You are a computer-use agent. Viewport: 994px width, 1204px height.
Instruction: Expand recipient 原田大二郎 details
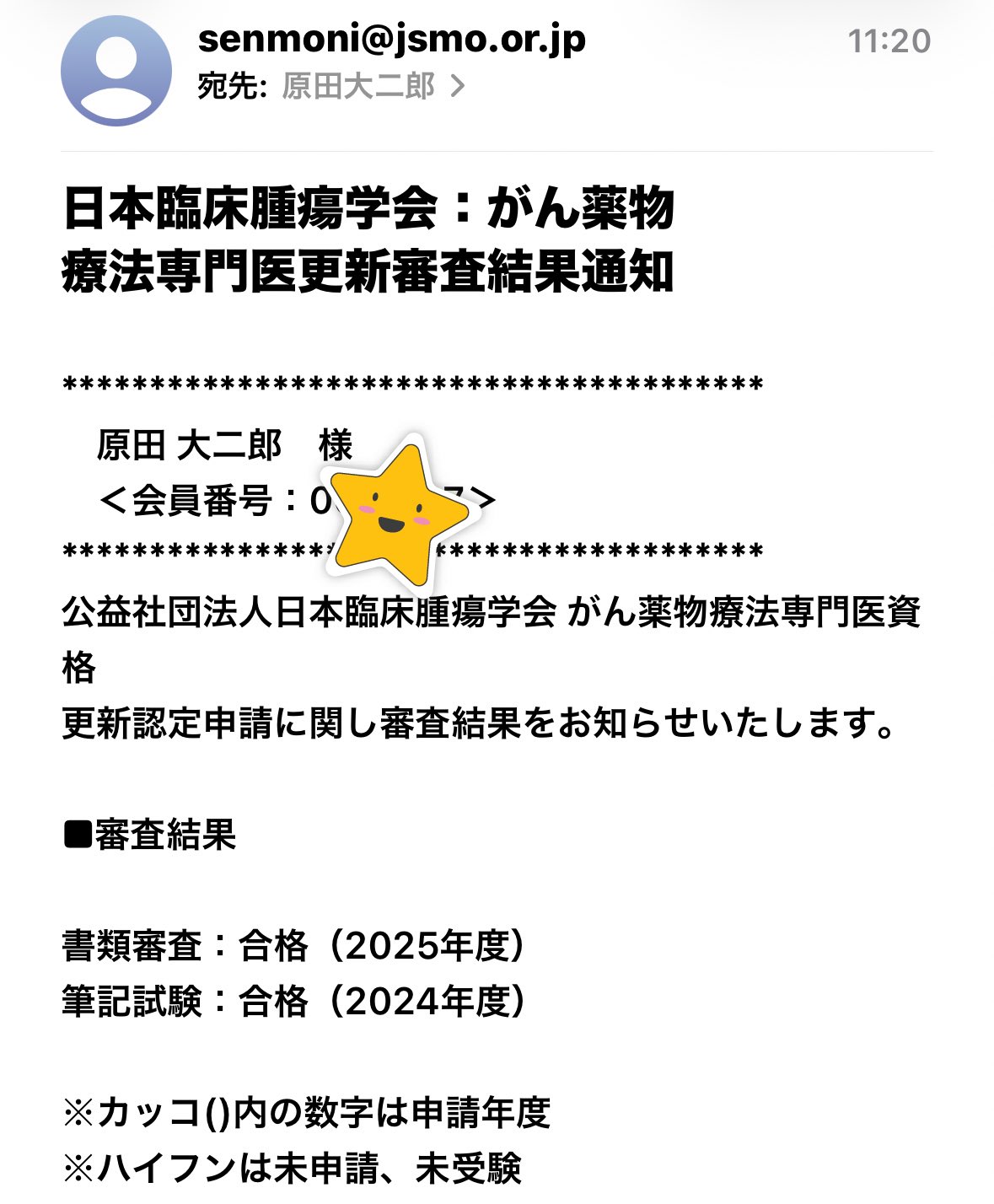[373, 86]
